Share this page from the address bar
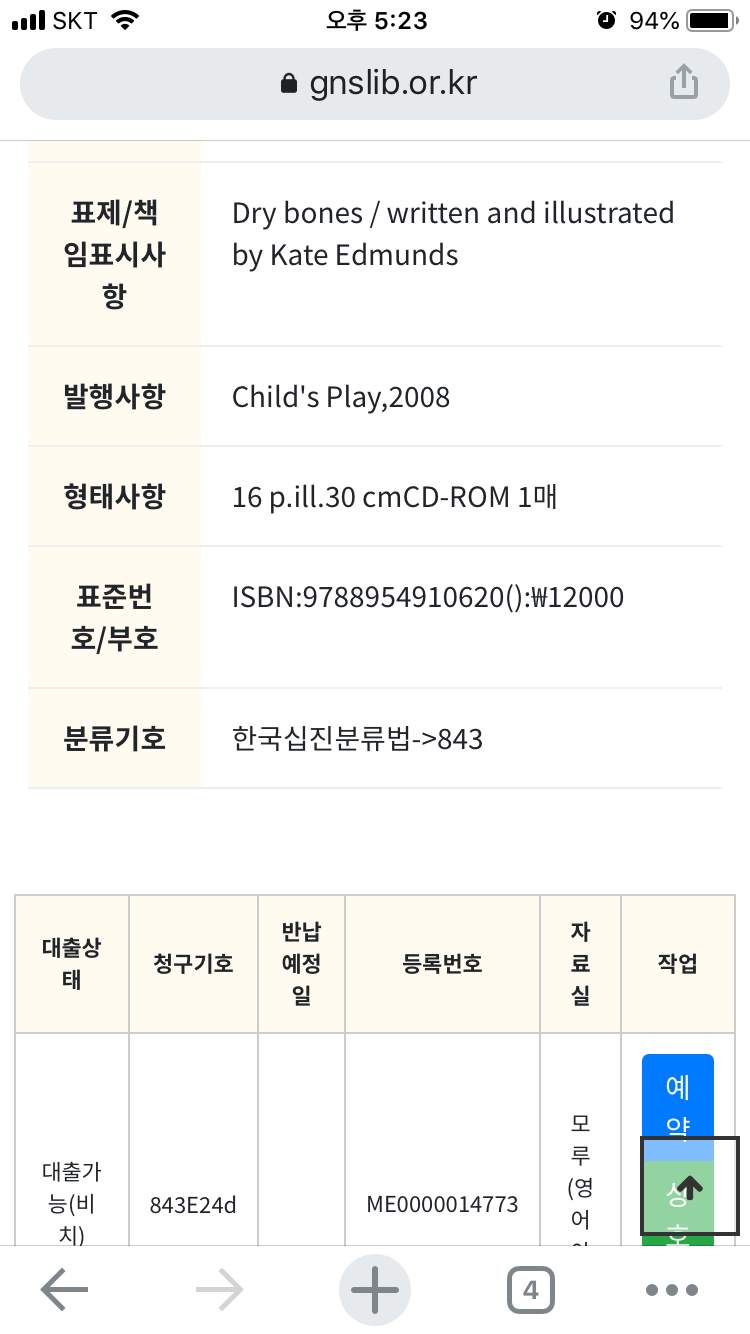The width and height of the screenshot is (750, 1334). tap(683, 83)
